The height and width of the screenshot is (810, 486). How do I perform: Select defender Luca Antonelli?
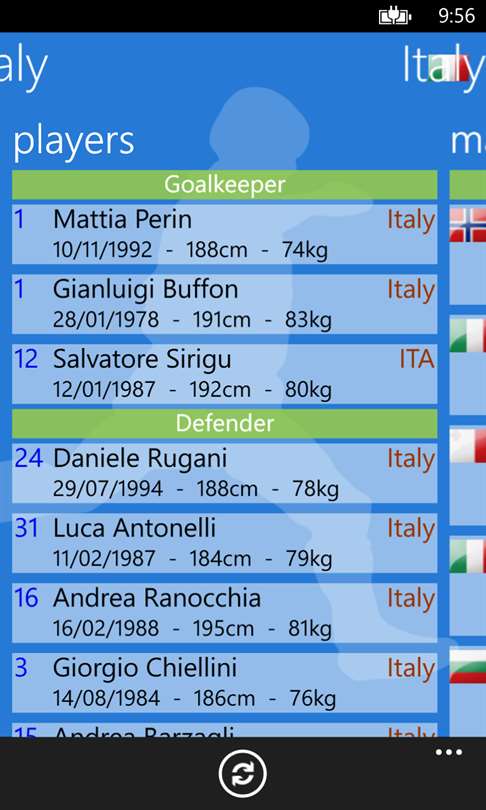point(224,542)
